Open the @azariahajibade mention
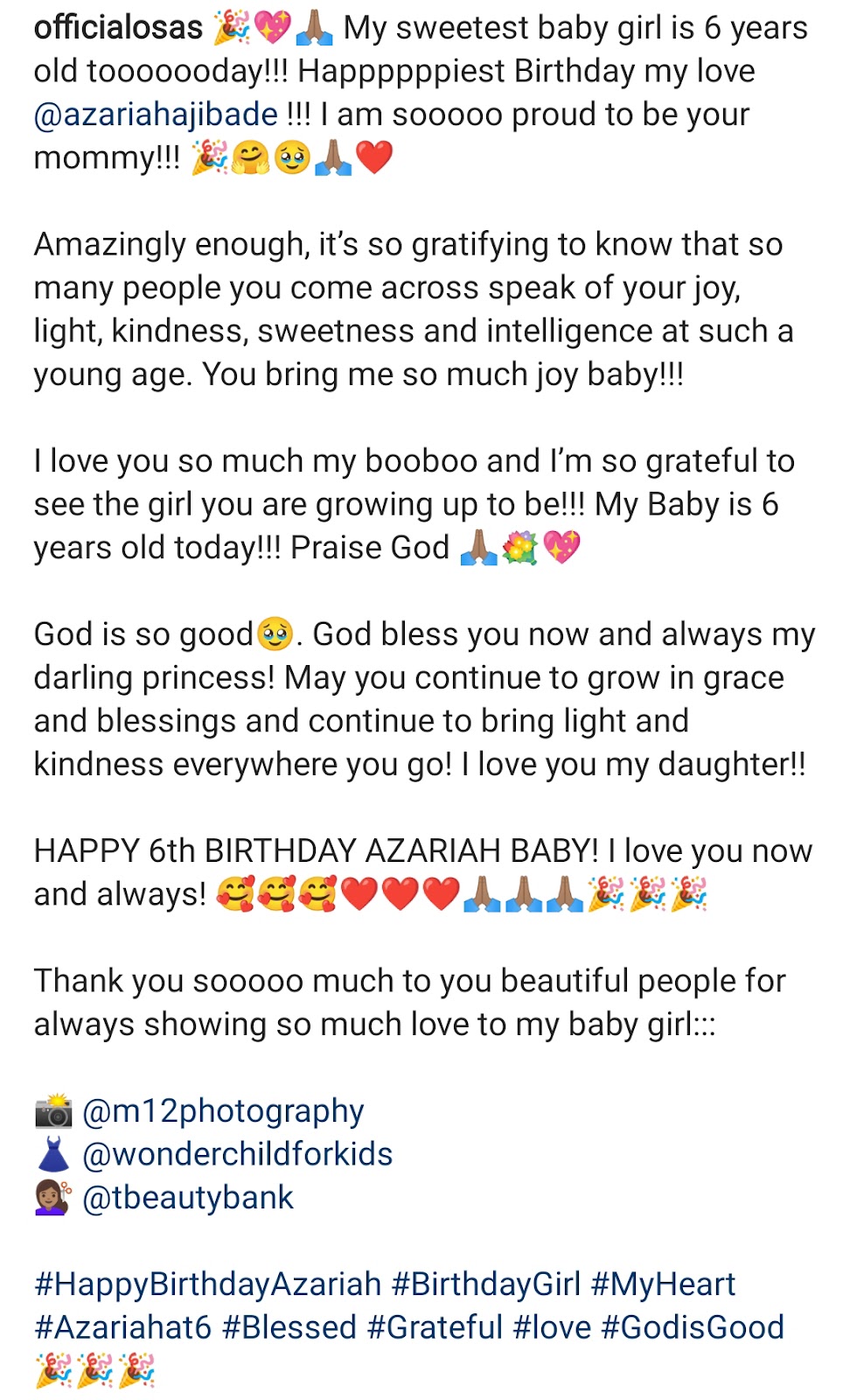 coord(156,115)
